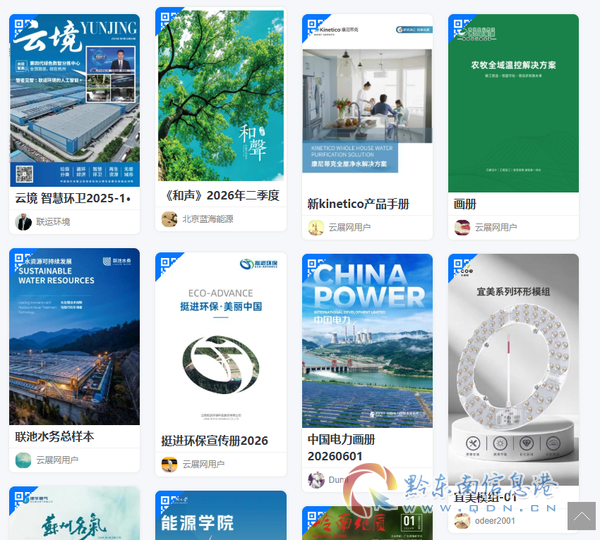This screenshot has width=600, height=540.
Task: Tap the back-to-top arrow button
Action: point(582,516)
